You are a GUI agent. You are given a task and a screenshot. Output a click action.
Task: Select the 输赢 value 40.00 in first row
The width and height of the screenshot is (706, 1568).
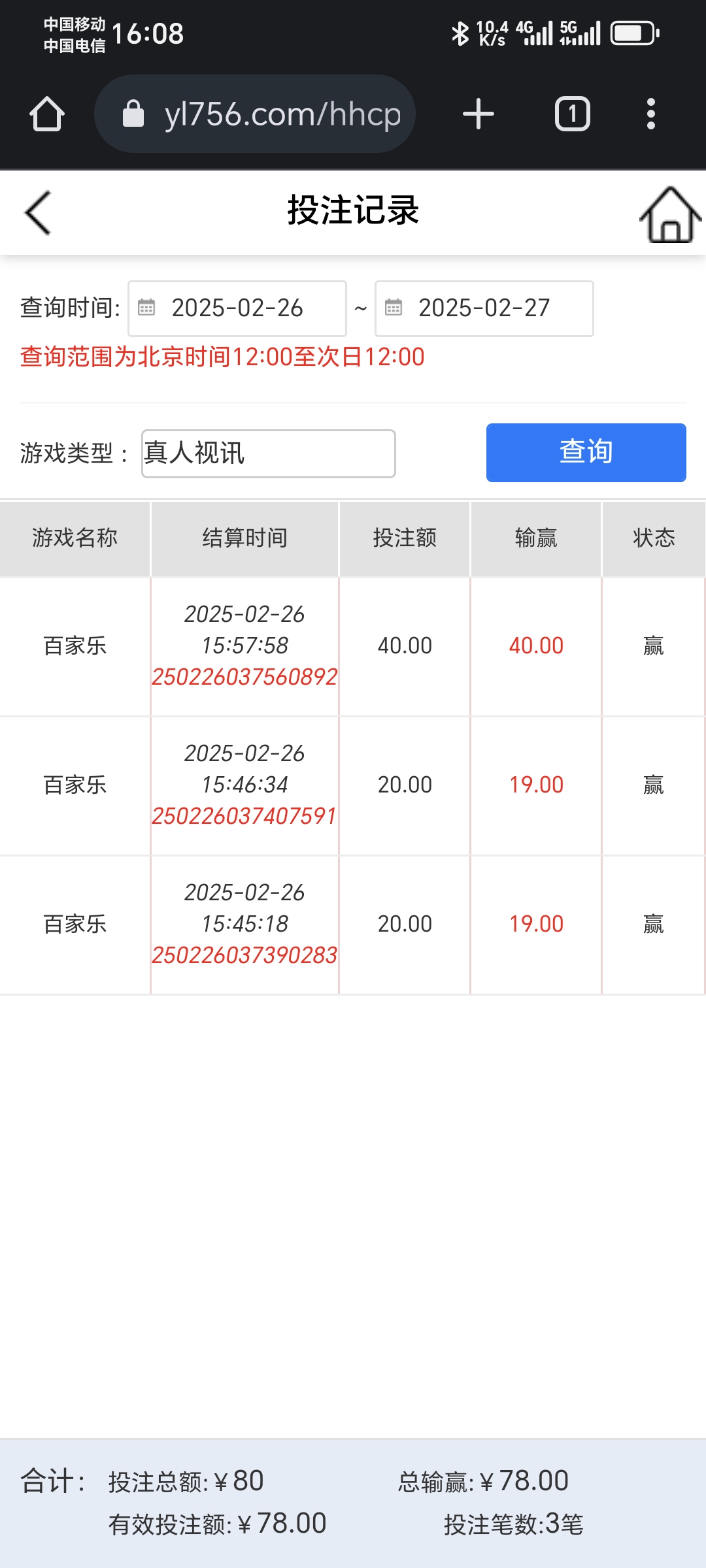coord(536,645)
